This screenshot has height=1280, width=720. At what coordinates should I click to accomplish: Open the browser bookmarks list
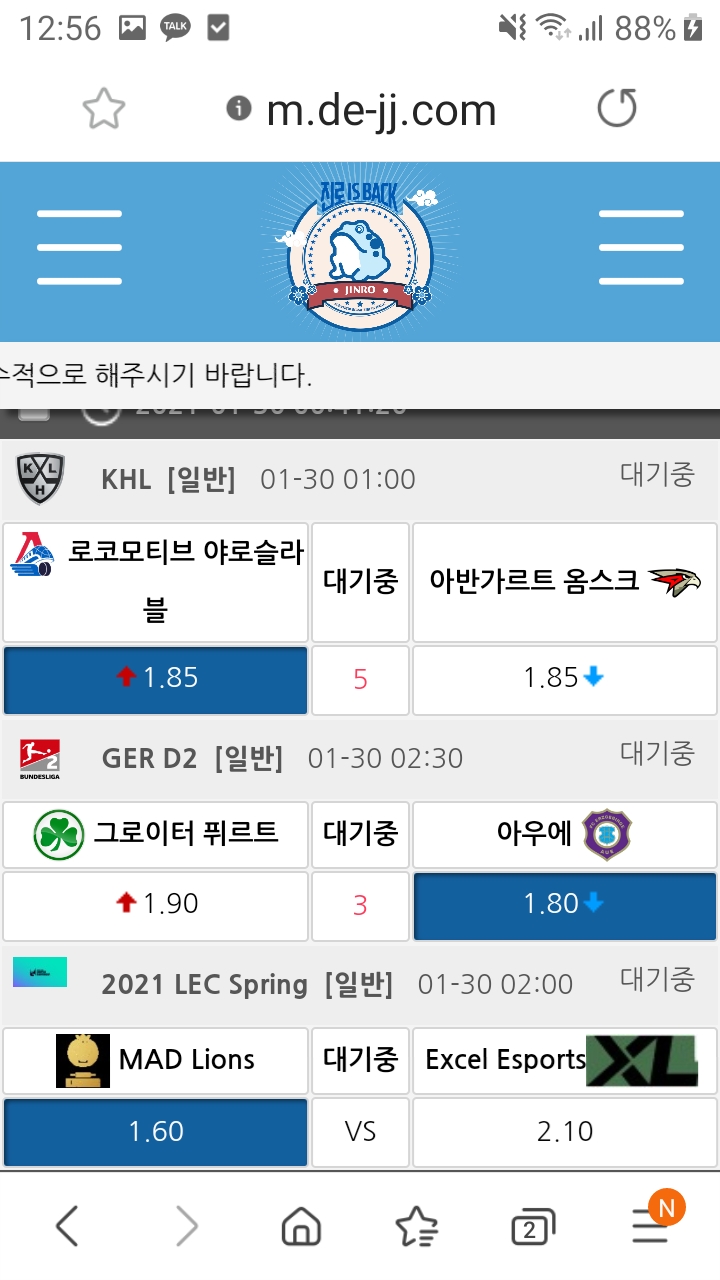(x=416, y=1225)
